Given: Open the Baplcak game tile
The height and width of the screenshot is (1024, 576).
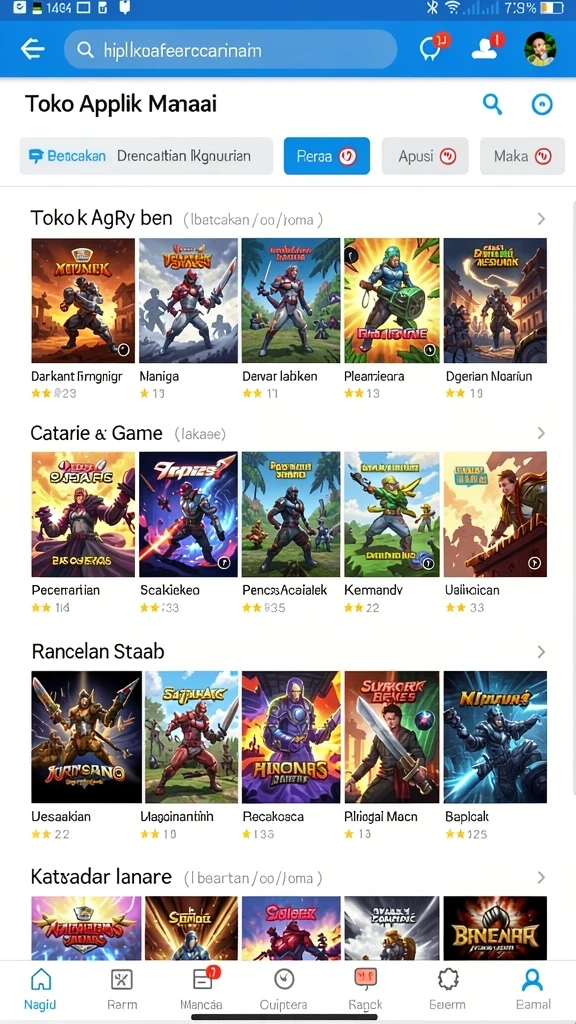Looking at the screenshot, I should [495, 756].
